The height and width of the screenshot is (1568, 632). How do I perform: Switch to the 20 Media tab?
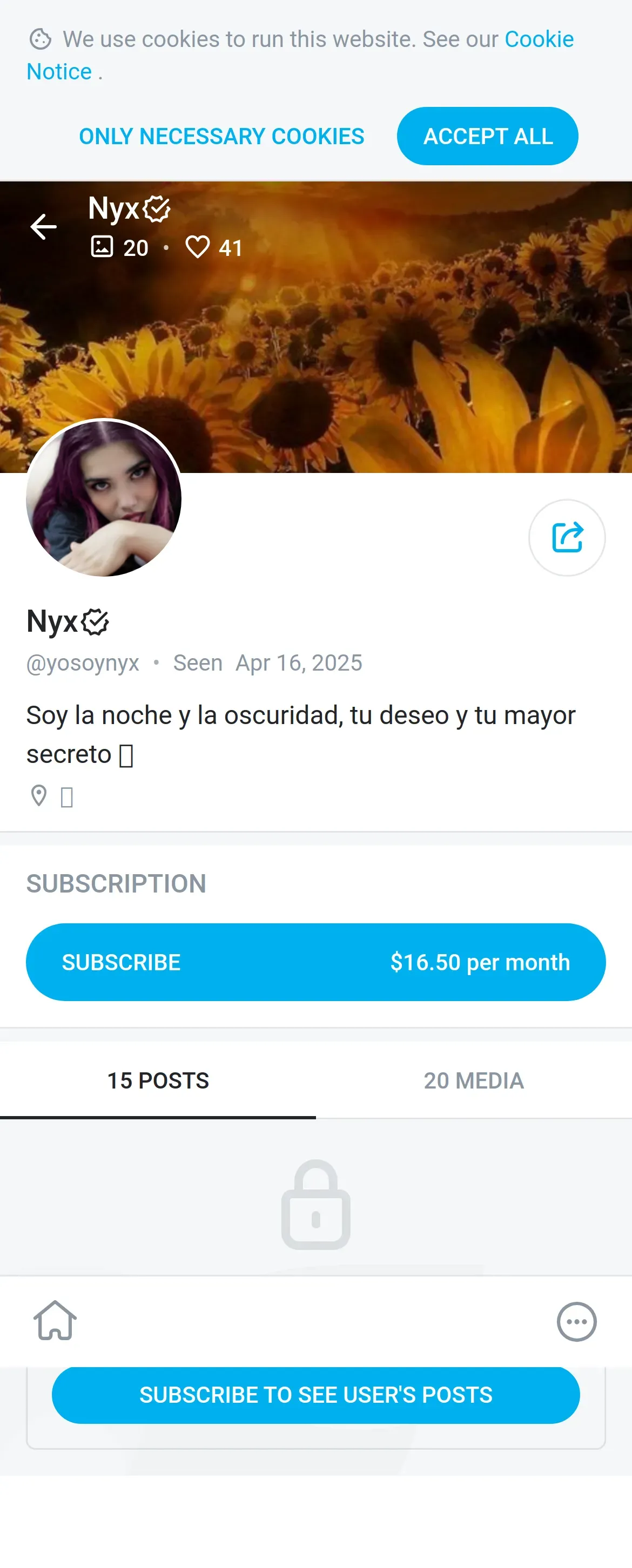(x=474, y=1080)
